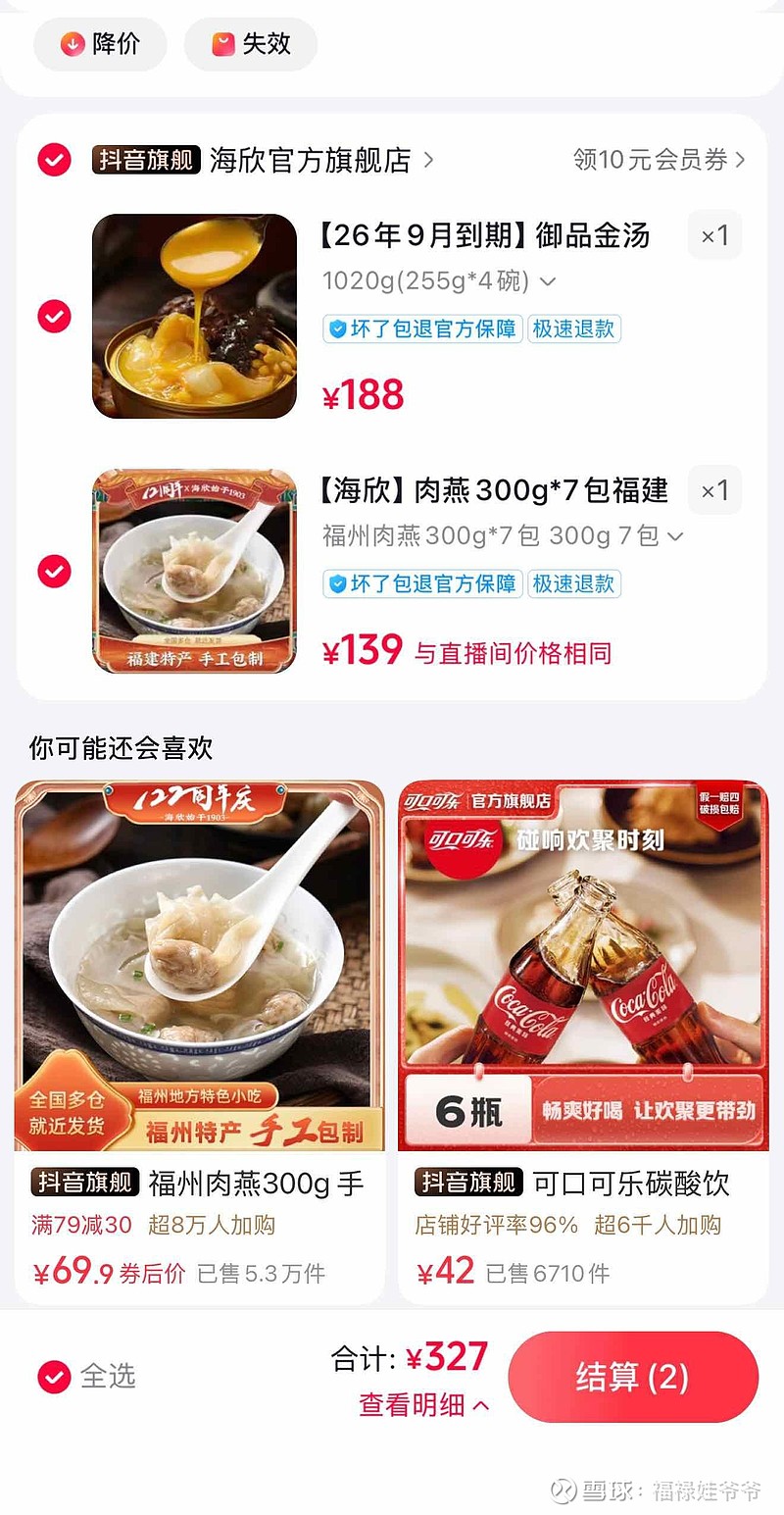The width and height of the screenshot is (784, 1515).
Task: Claim the 领10元会员券 coupon
Action: [x=659, y=160]
